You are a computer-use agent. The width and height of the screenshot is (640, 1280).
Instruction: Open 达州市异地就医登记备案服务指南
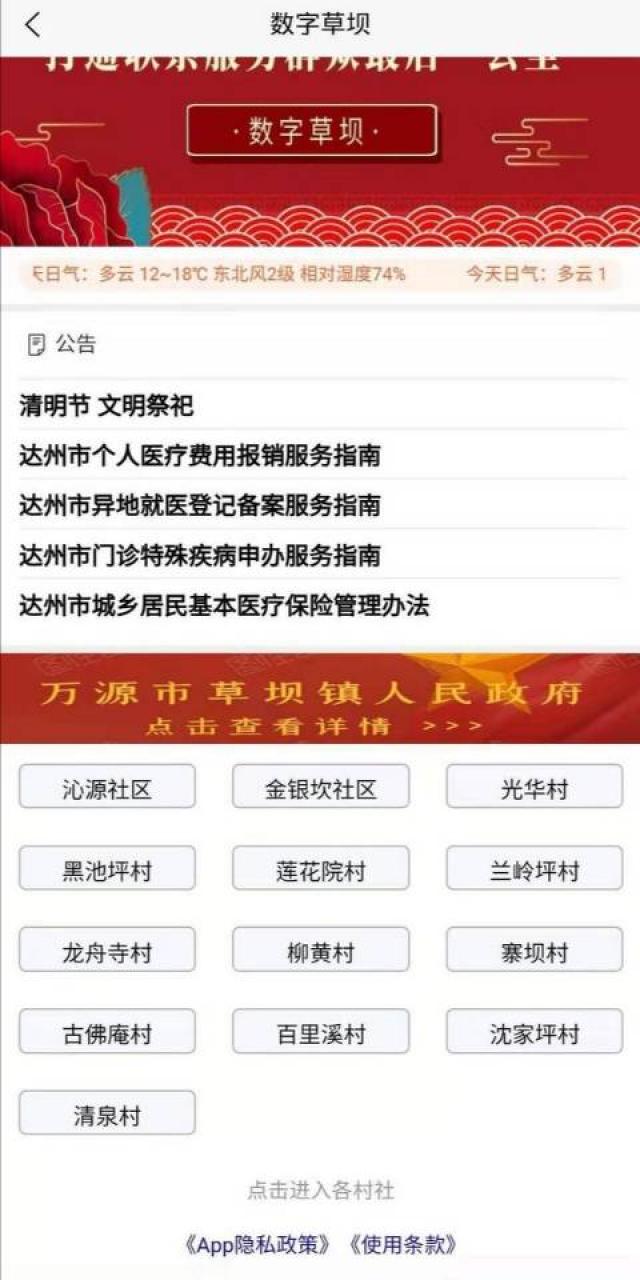tap(200, 505)
